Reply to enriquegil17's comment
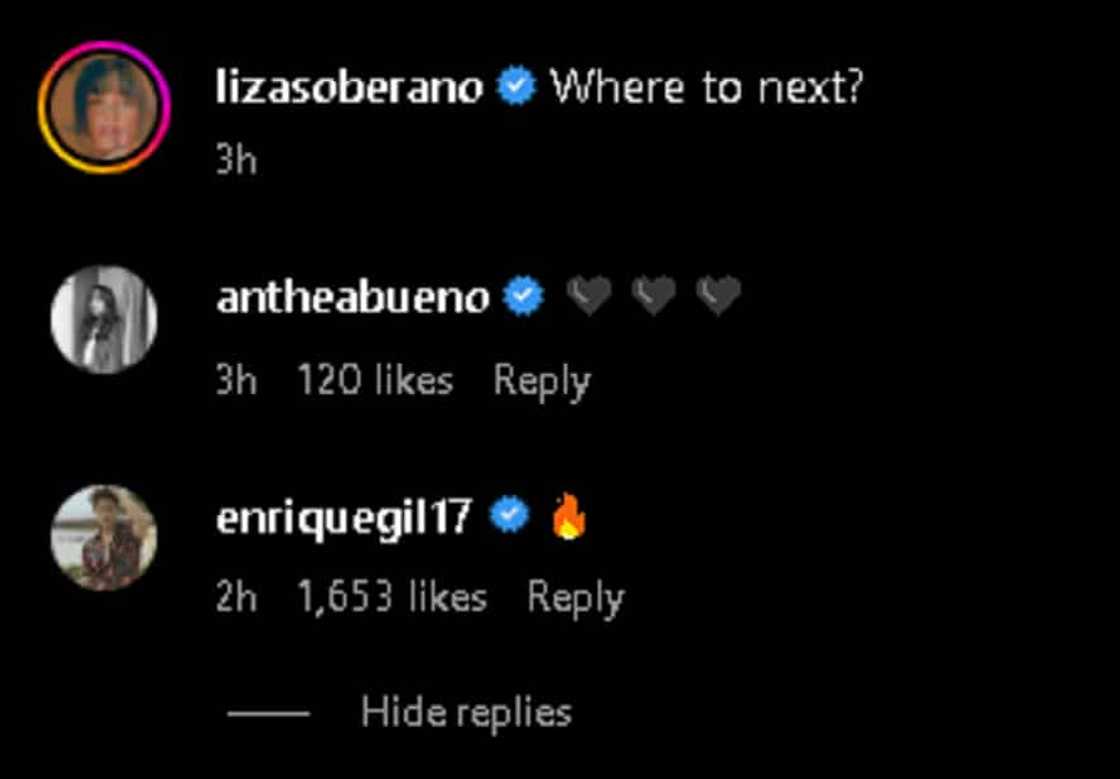This screenshot has height=779, width=1120. (576, 598)
